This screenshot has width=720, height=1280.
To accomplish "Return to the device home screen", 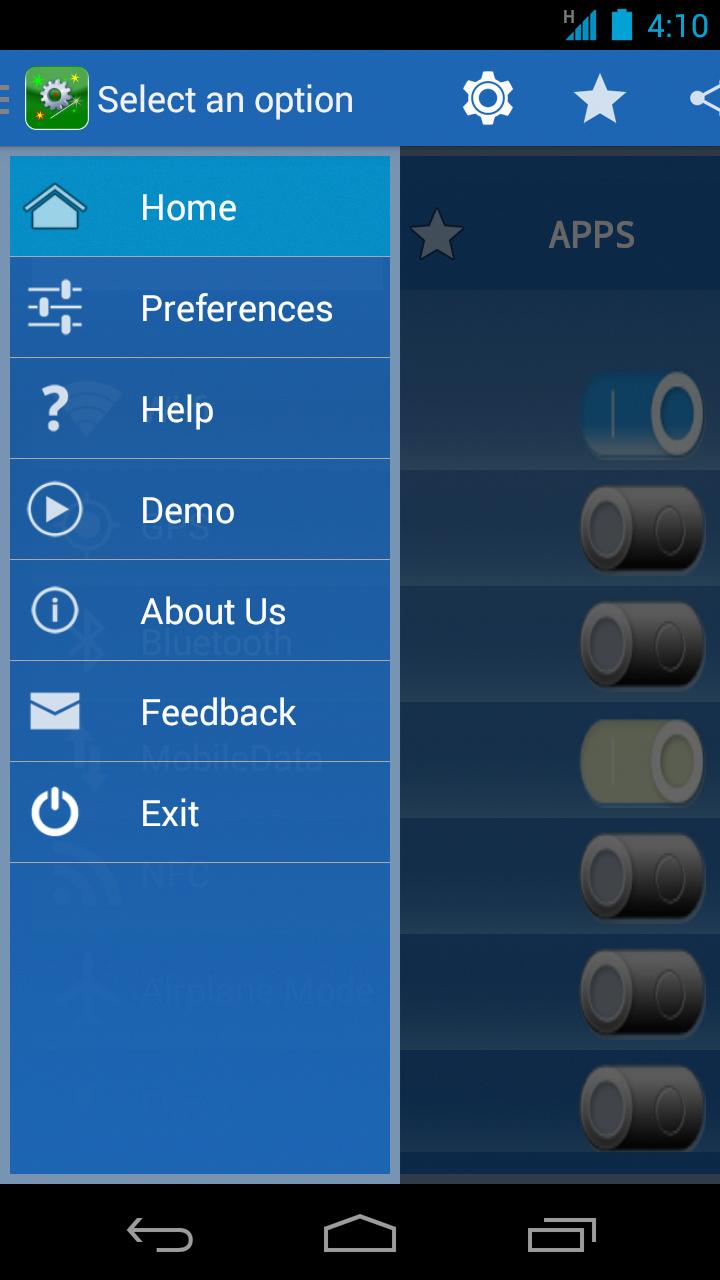I will point(360,1235).
